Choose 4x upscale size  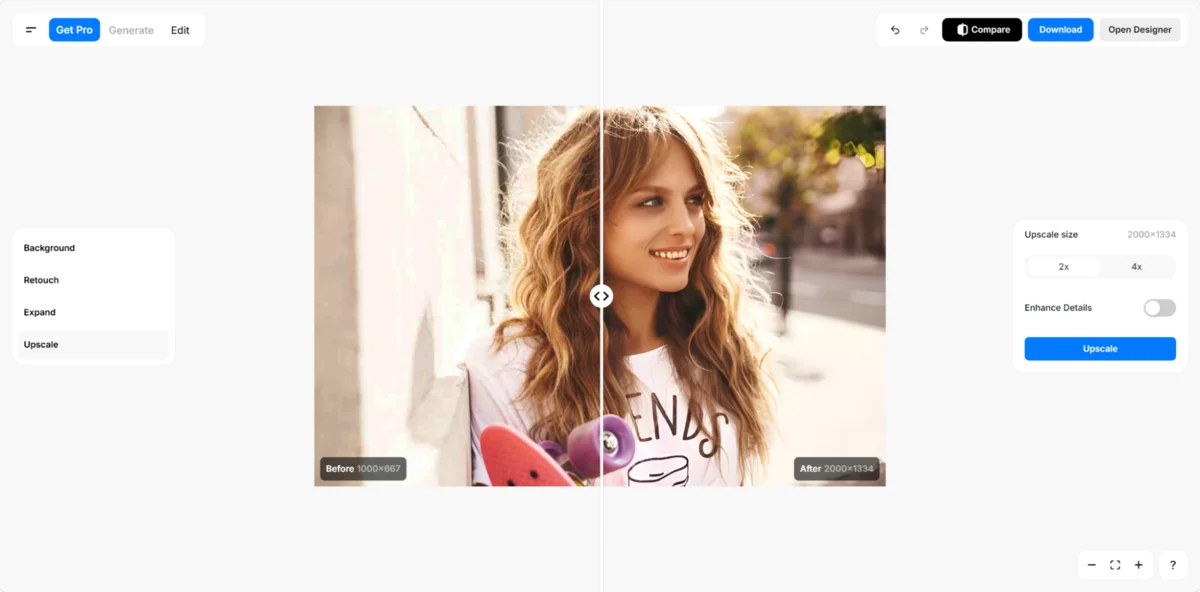tap(1136, 267)
